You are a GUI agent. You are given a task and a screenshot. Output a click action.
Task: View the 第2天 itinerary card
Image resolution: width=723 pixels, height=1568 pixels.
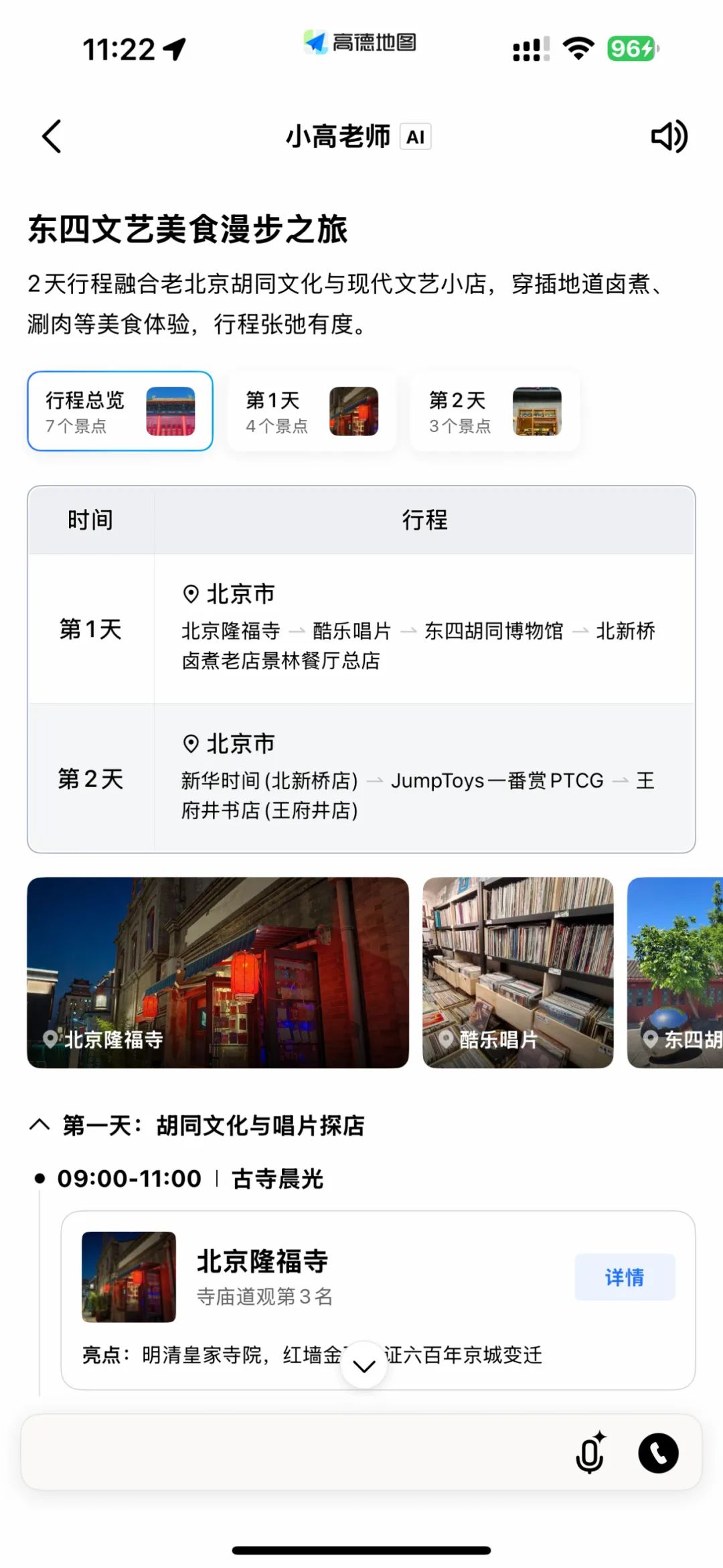point(494,411)
